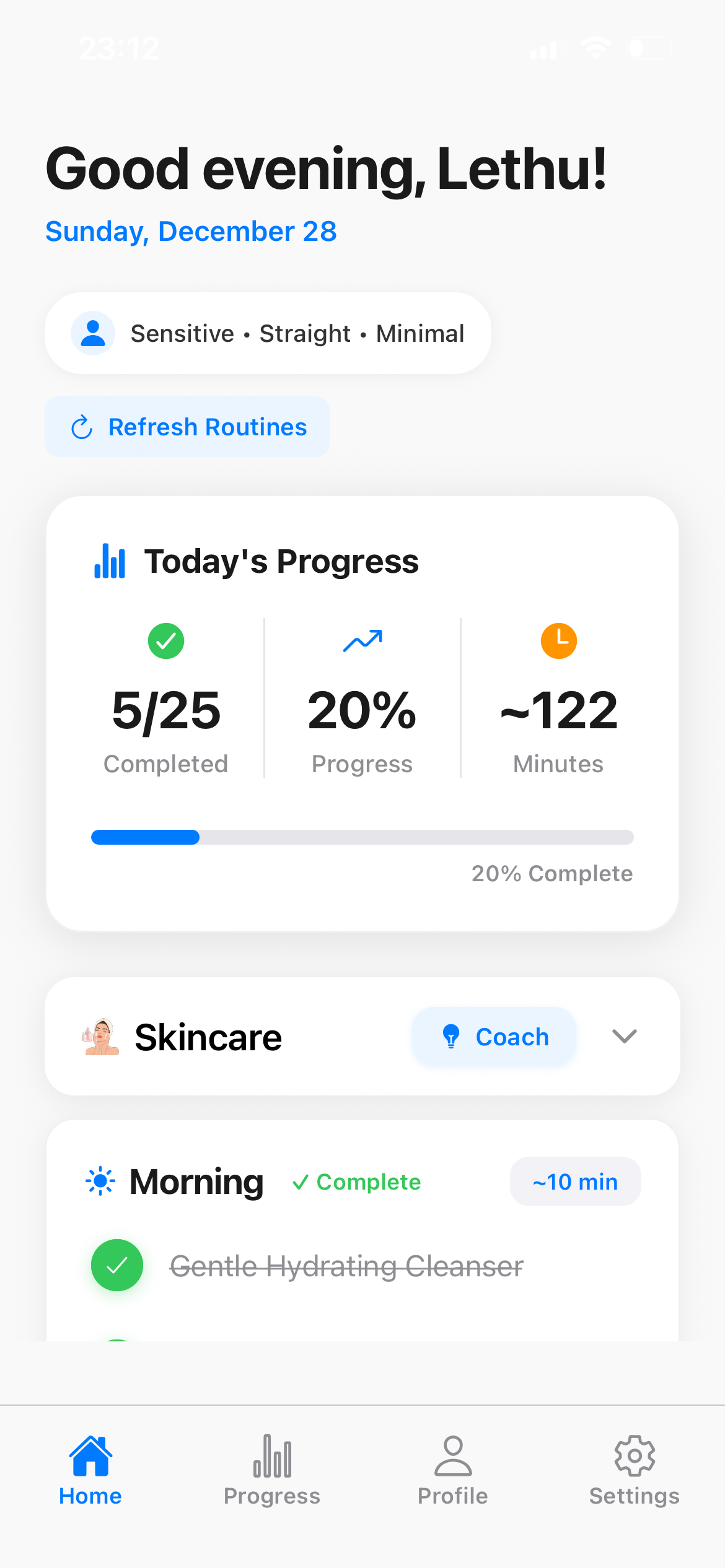The width and height of the screenshot is (725, 1568).
Task: Collapse the Morning routine card
Action: tap(196, 1180)
